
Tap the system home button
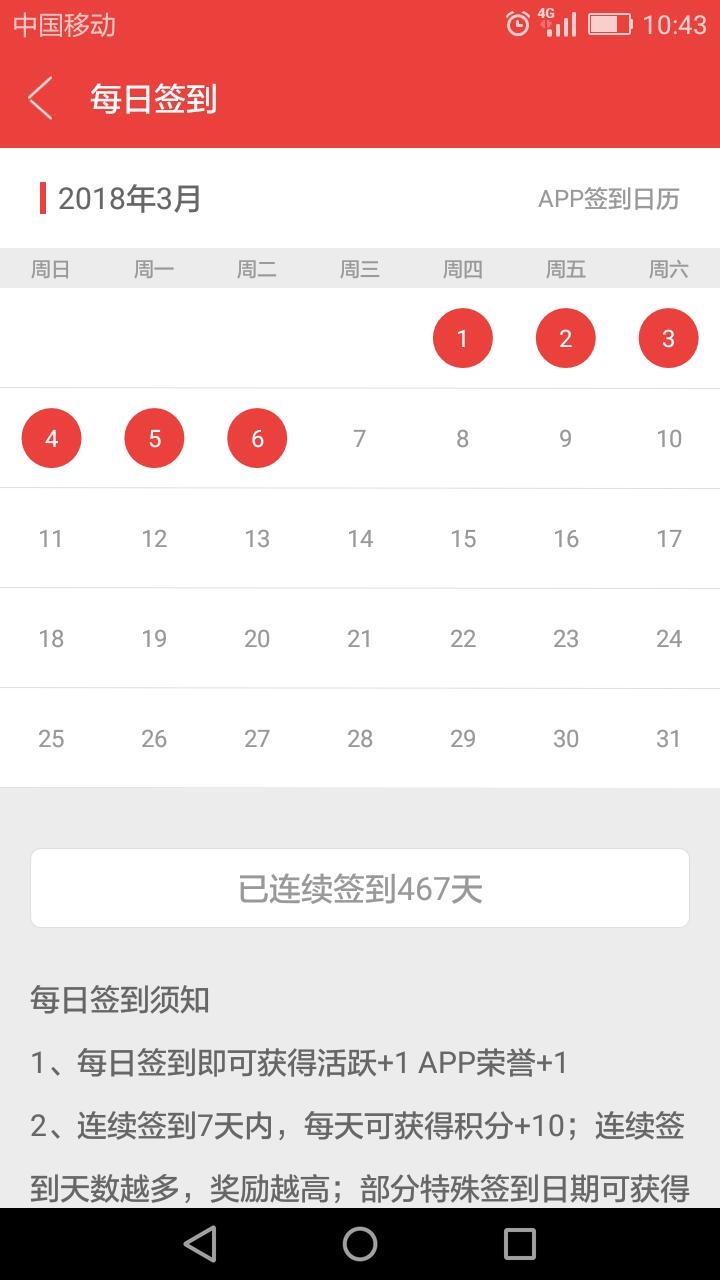[360, 1244]
